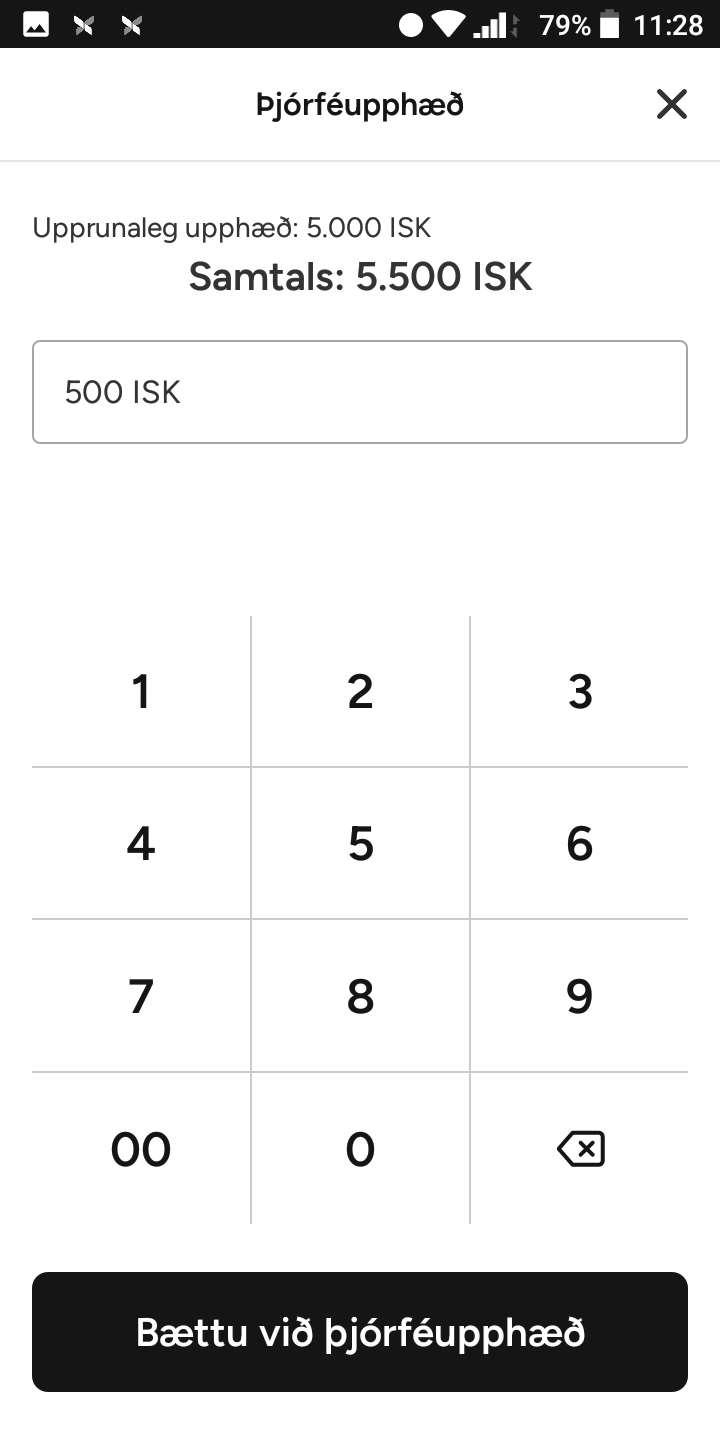Tap the 500 ISK tip amount field

pyautogui.click(x=360, y=392)
